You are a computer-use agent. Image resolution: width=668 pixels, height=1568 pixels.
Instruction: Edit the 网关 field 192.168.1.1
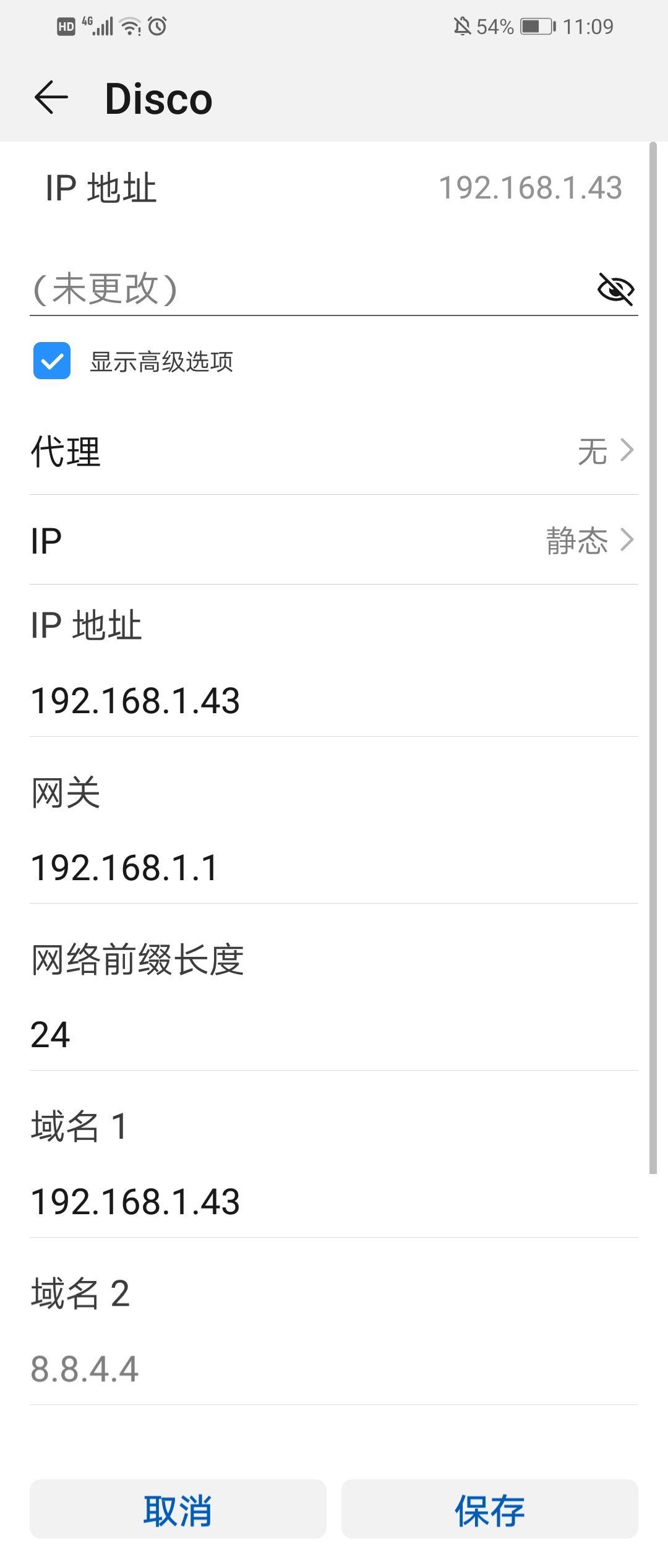334,868
